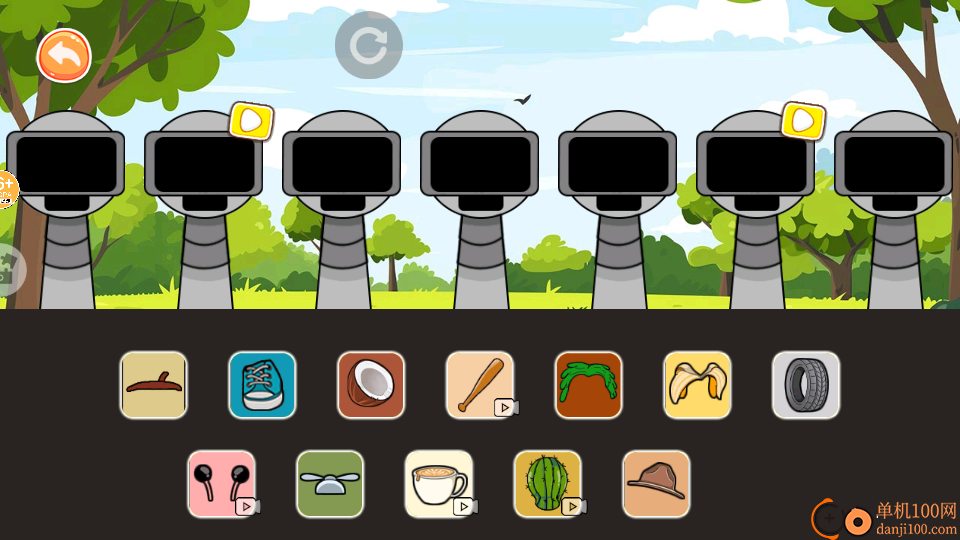Select the wooden stick item

coord(153,385)
